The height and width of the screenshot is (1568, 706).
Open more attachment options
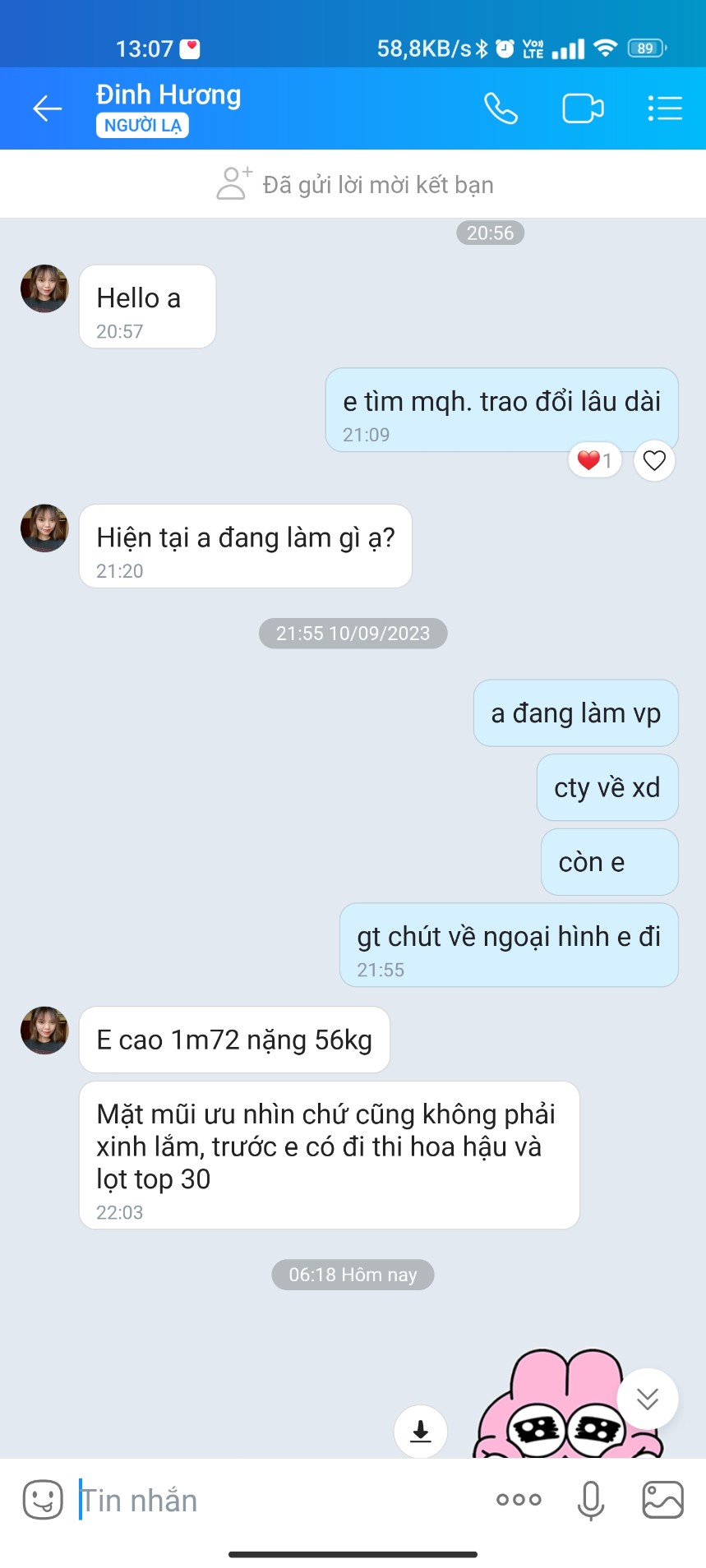pos(519,1500)
